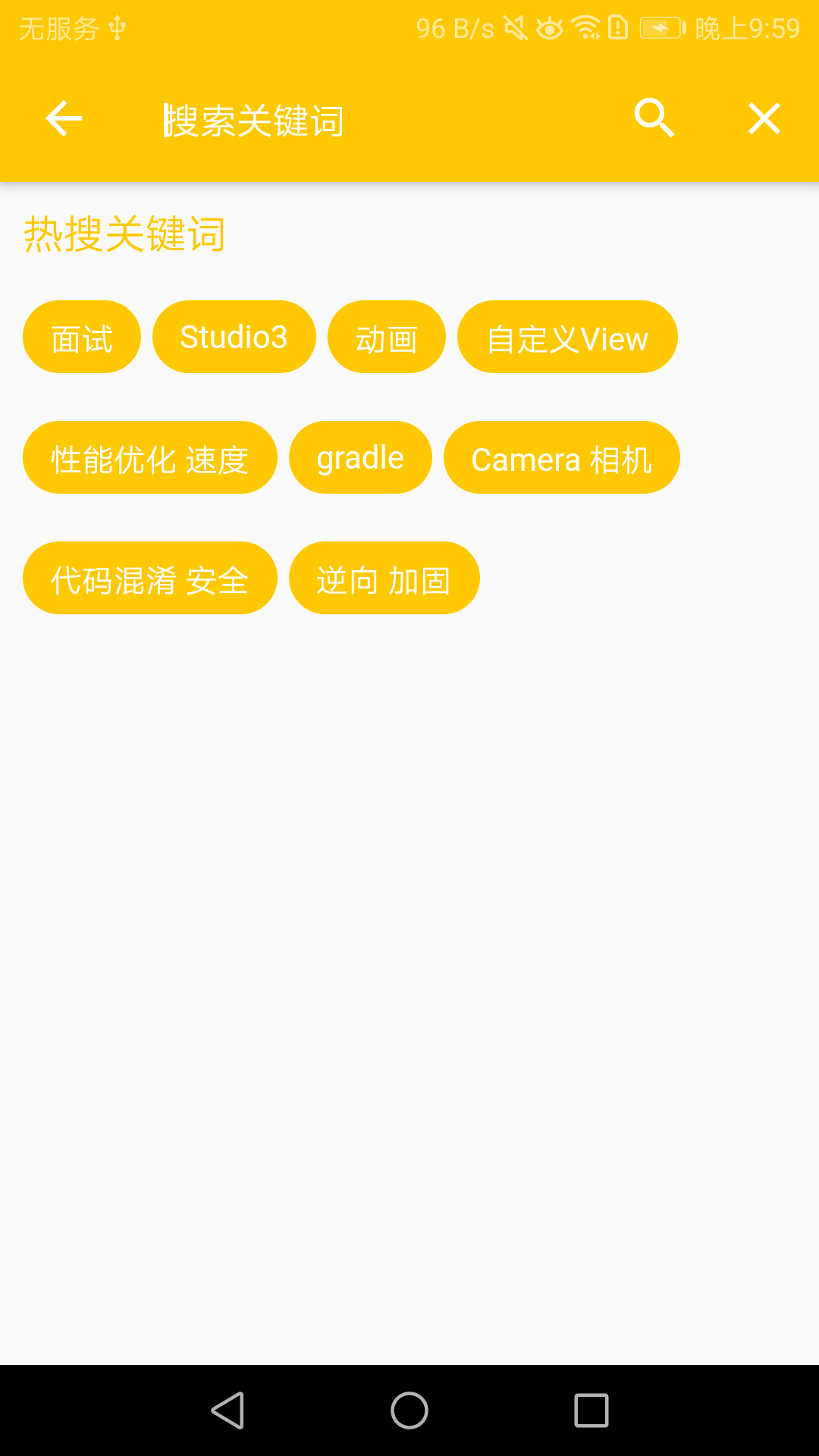Pick the 自定义View keyword chip
The image size is (819, 1456).
[x=567, y=337]
